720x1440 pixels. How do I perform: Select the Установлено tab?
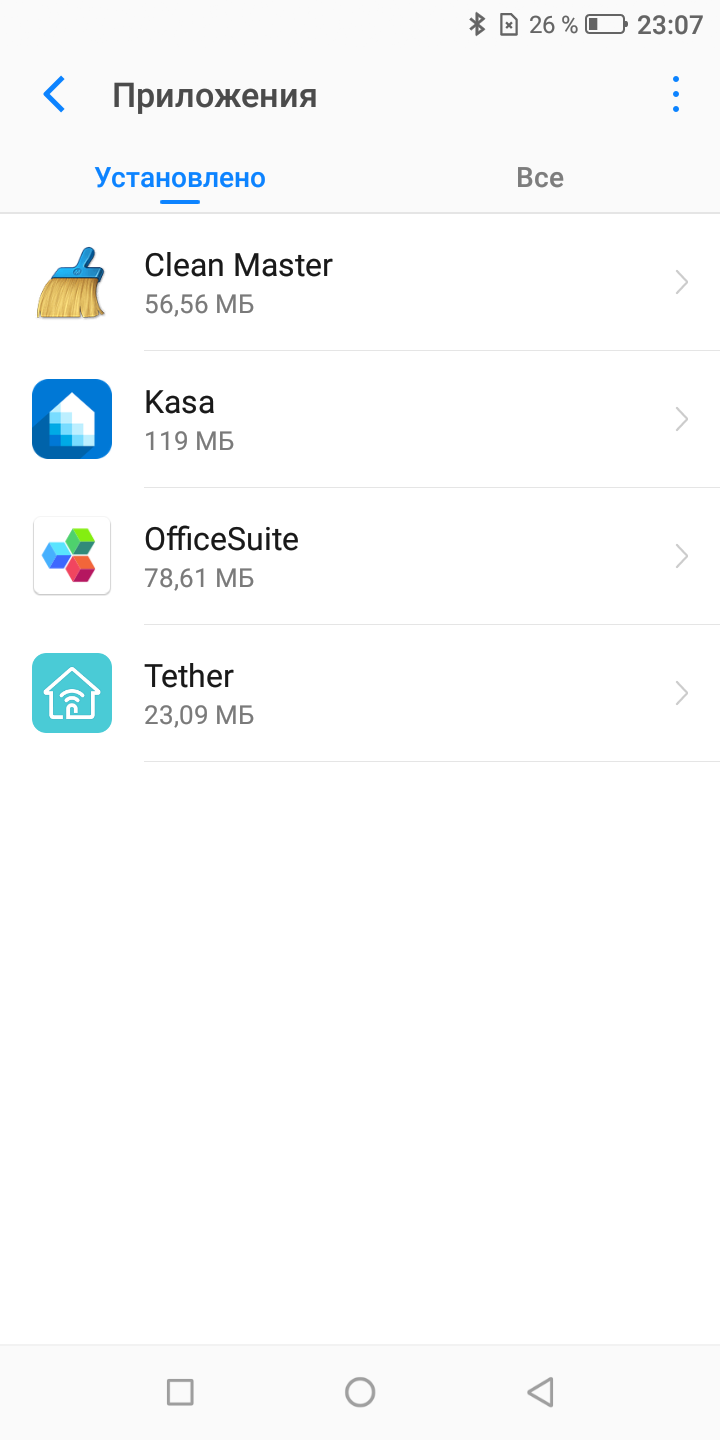click(x=180, y=178)
